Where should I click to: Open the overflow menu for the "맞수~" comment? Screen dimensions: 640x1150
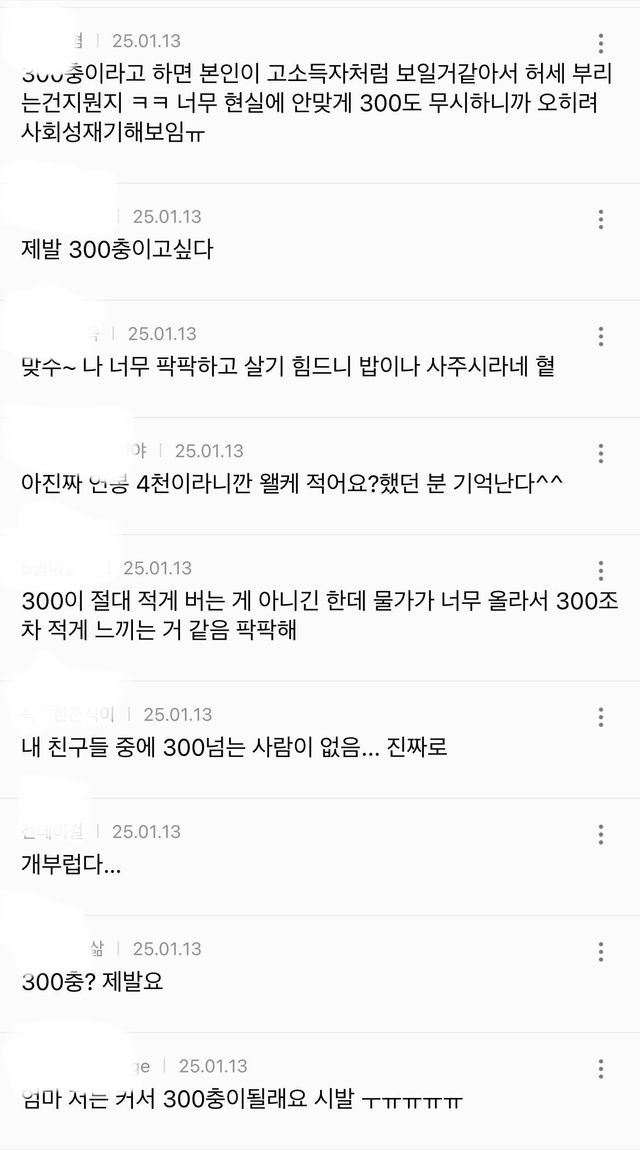coord(600,335)
